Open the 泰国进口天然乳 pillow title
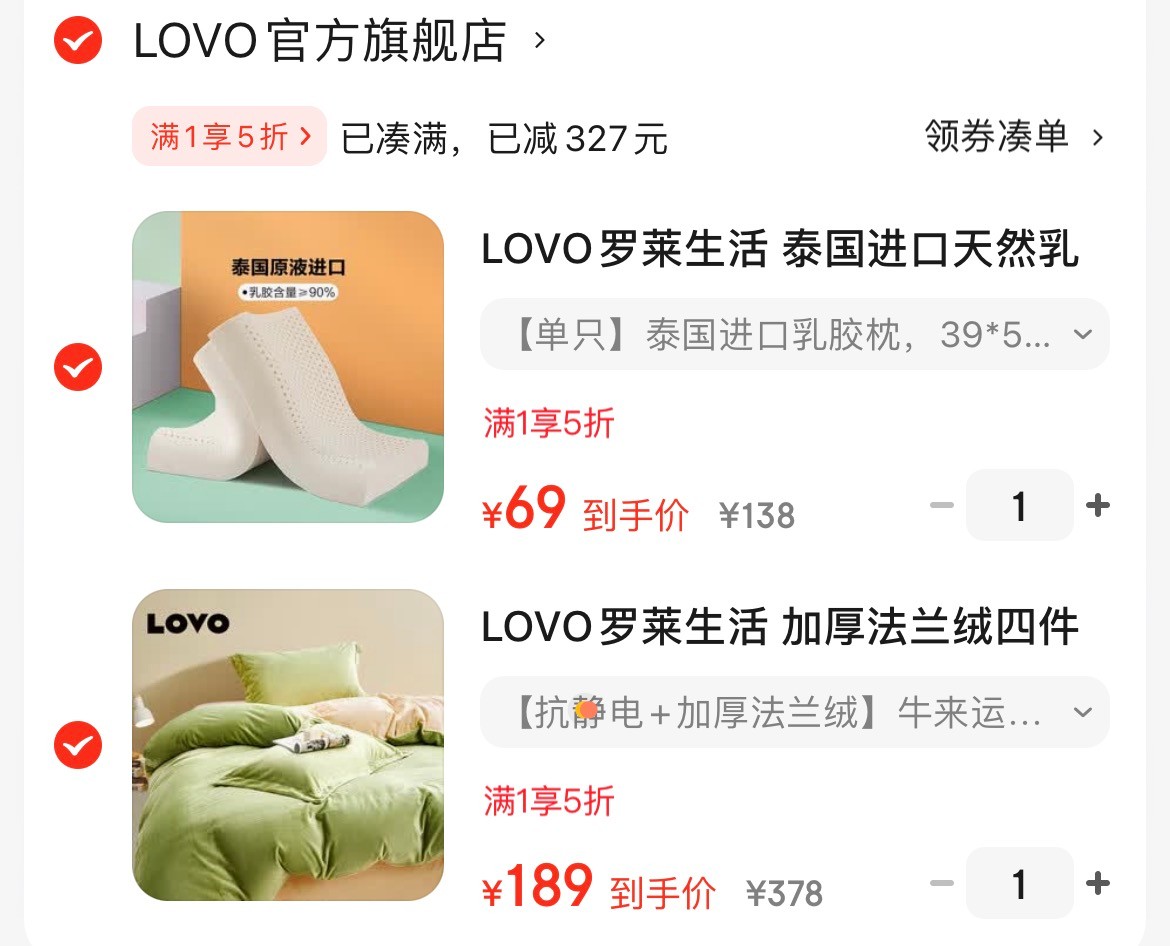The height and width of the screenshot is (946, 1170). point(780,250)
